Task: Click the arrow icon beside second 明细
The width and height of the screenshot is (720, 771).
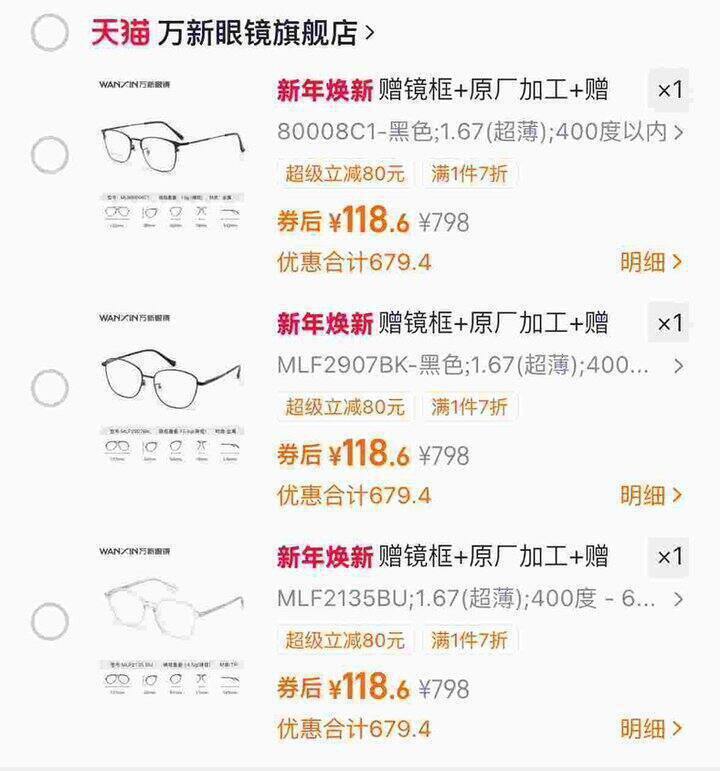Action: pos(677,496)
